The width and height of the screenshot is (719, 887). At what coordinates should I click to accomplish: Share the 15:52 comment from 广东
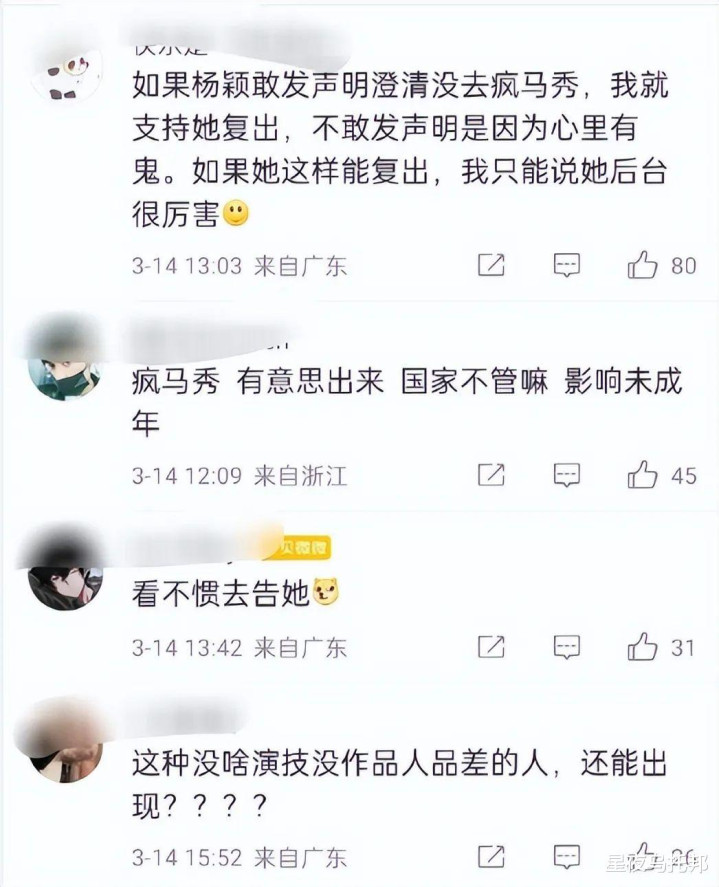click(491, 857)
